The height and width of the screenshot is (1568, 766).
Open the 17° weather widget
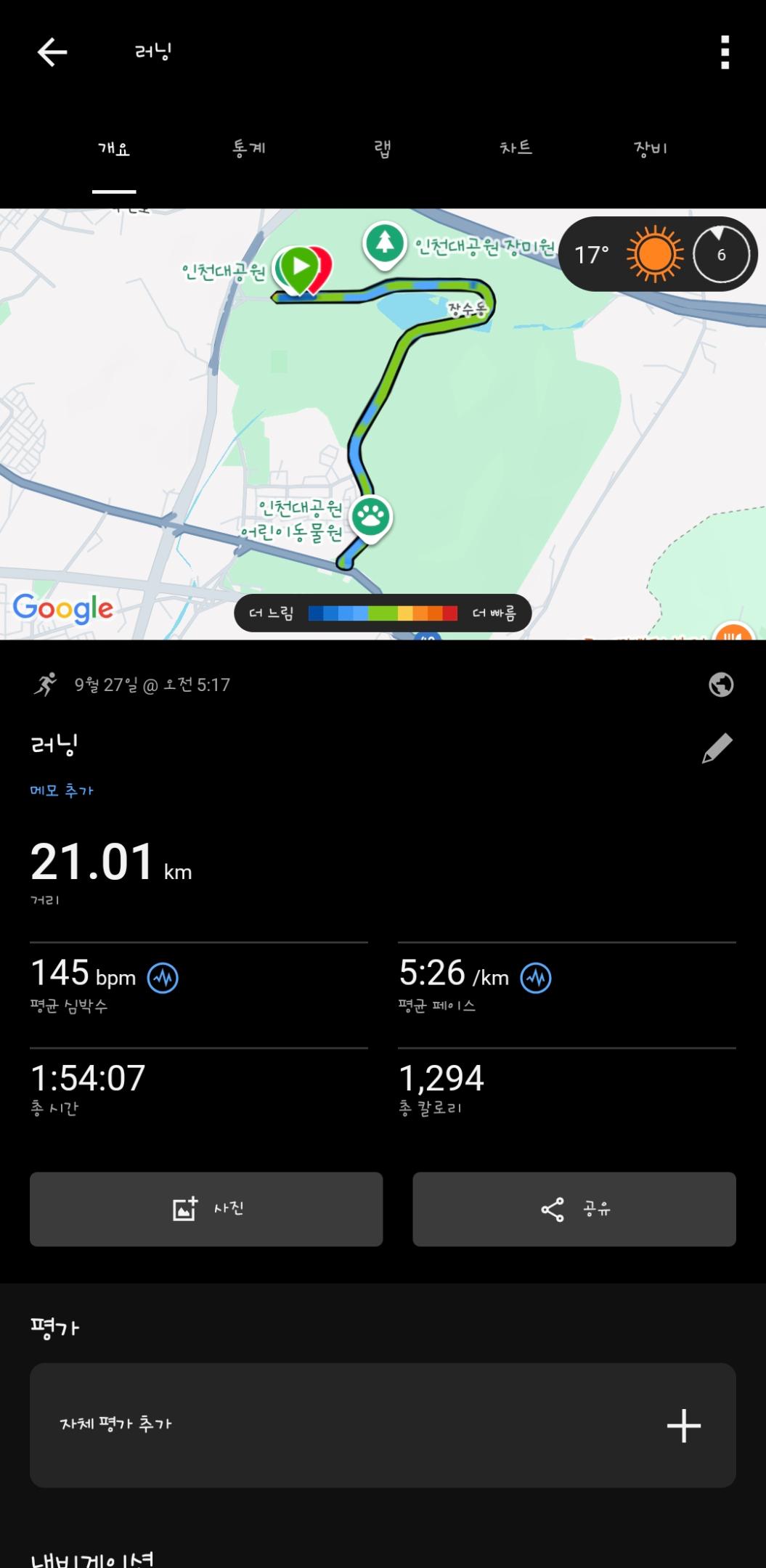658,254
